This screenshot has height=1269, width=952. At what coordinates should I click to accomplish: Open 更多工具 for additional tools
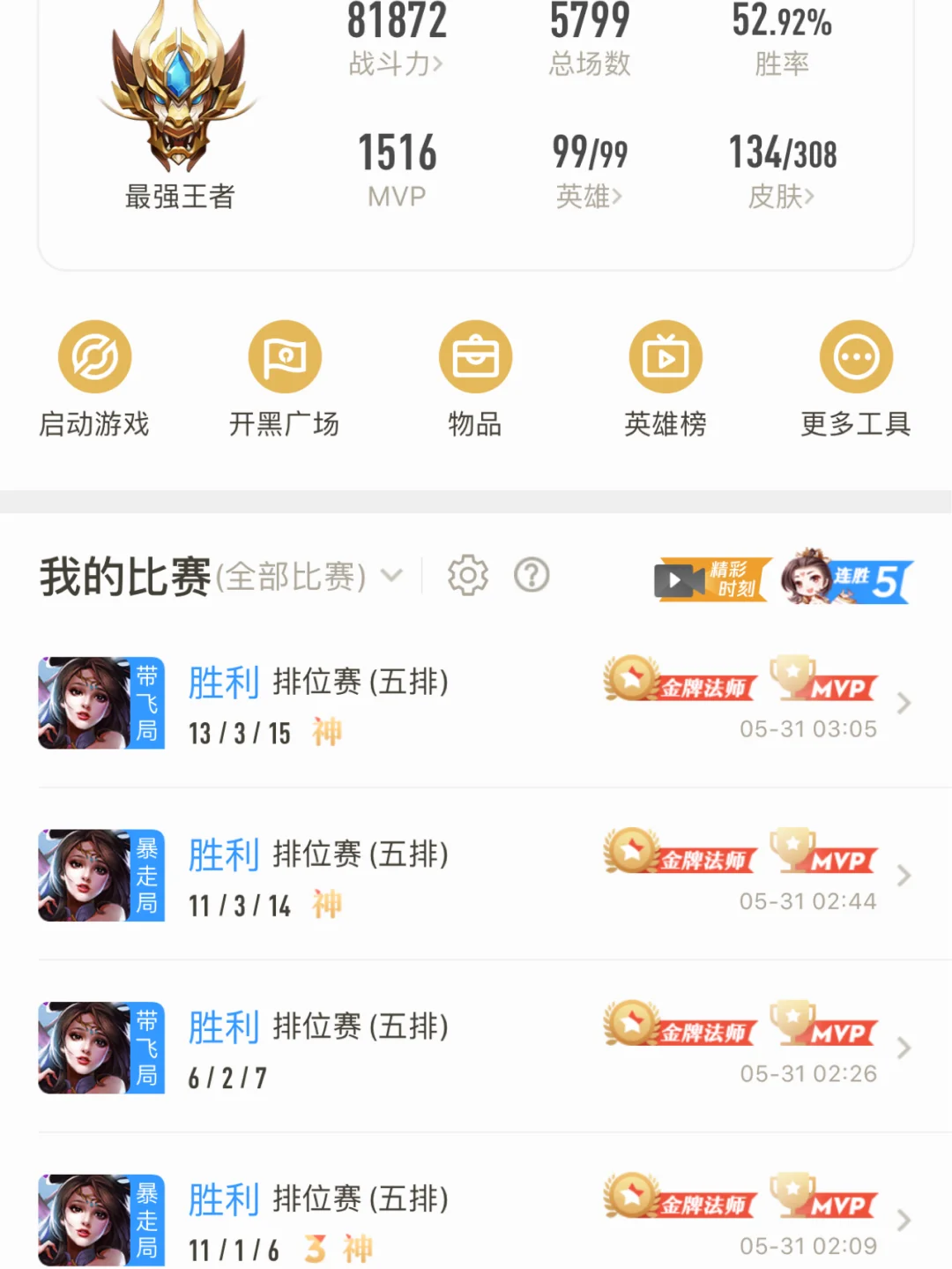point(855,377)
